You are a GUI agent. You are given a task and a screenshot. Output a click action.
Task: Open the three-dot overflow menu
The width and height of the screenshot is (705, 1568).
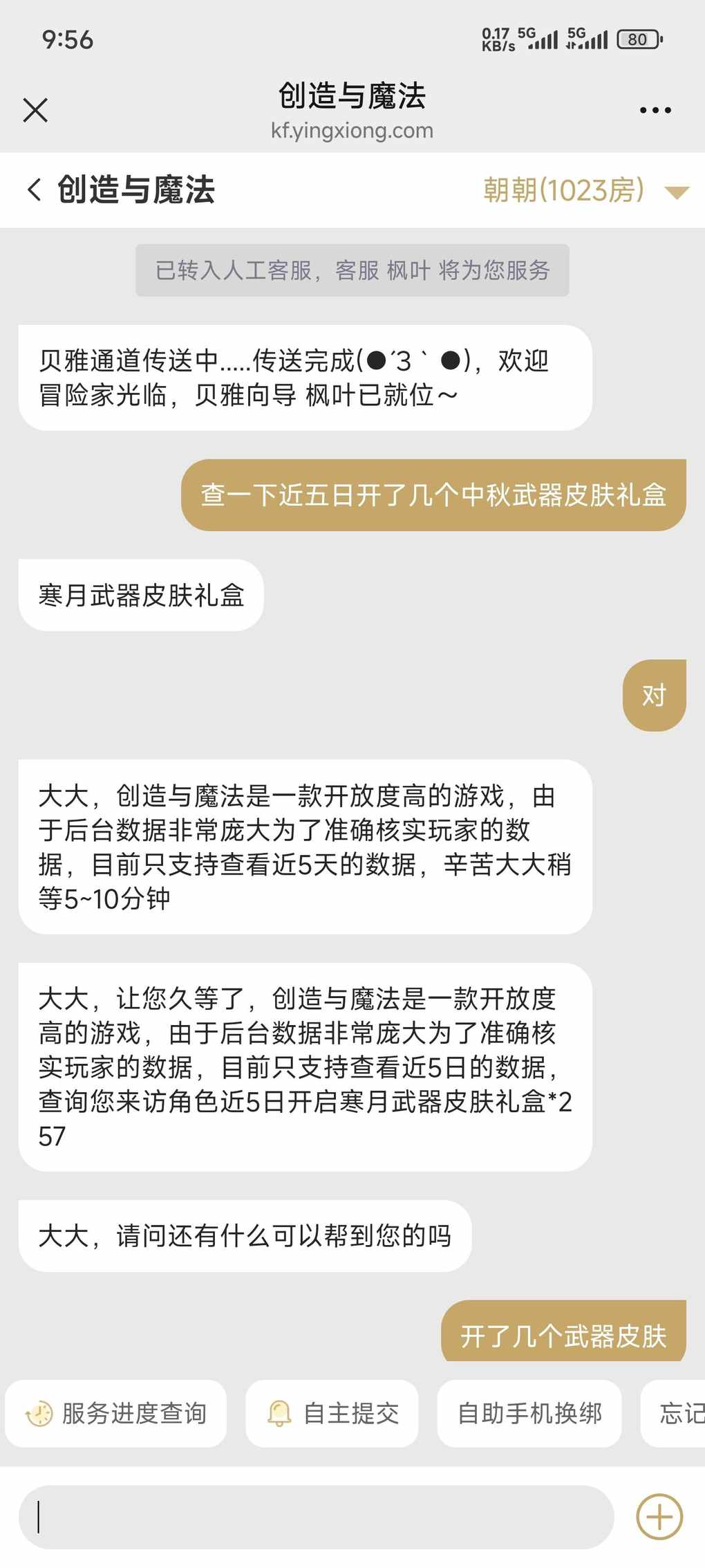coord(655,110)
